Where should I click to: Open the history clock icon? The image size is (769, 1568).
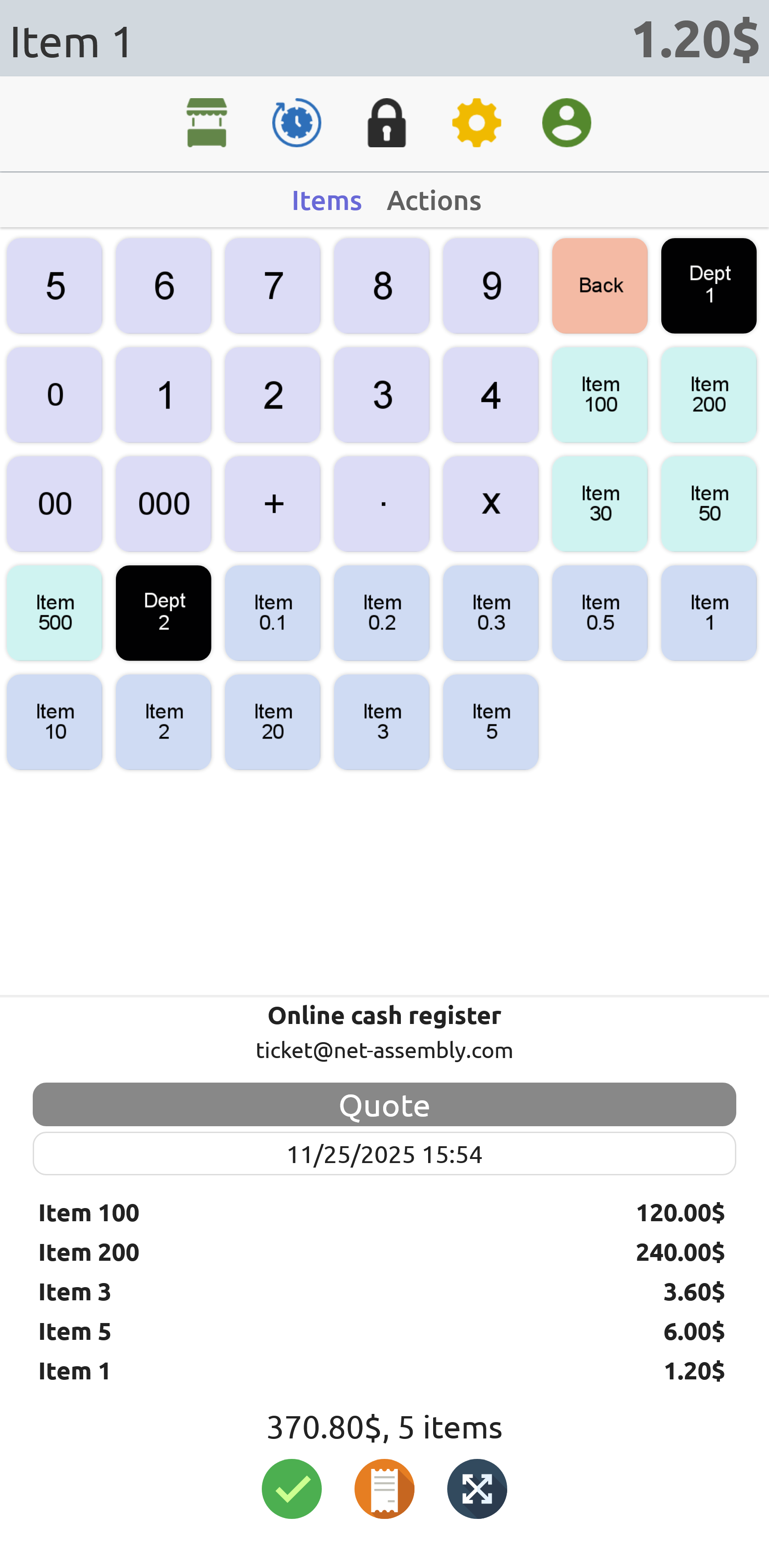point(296,123)
